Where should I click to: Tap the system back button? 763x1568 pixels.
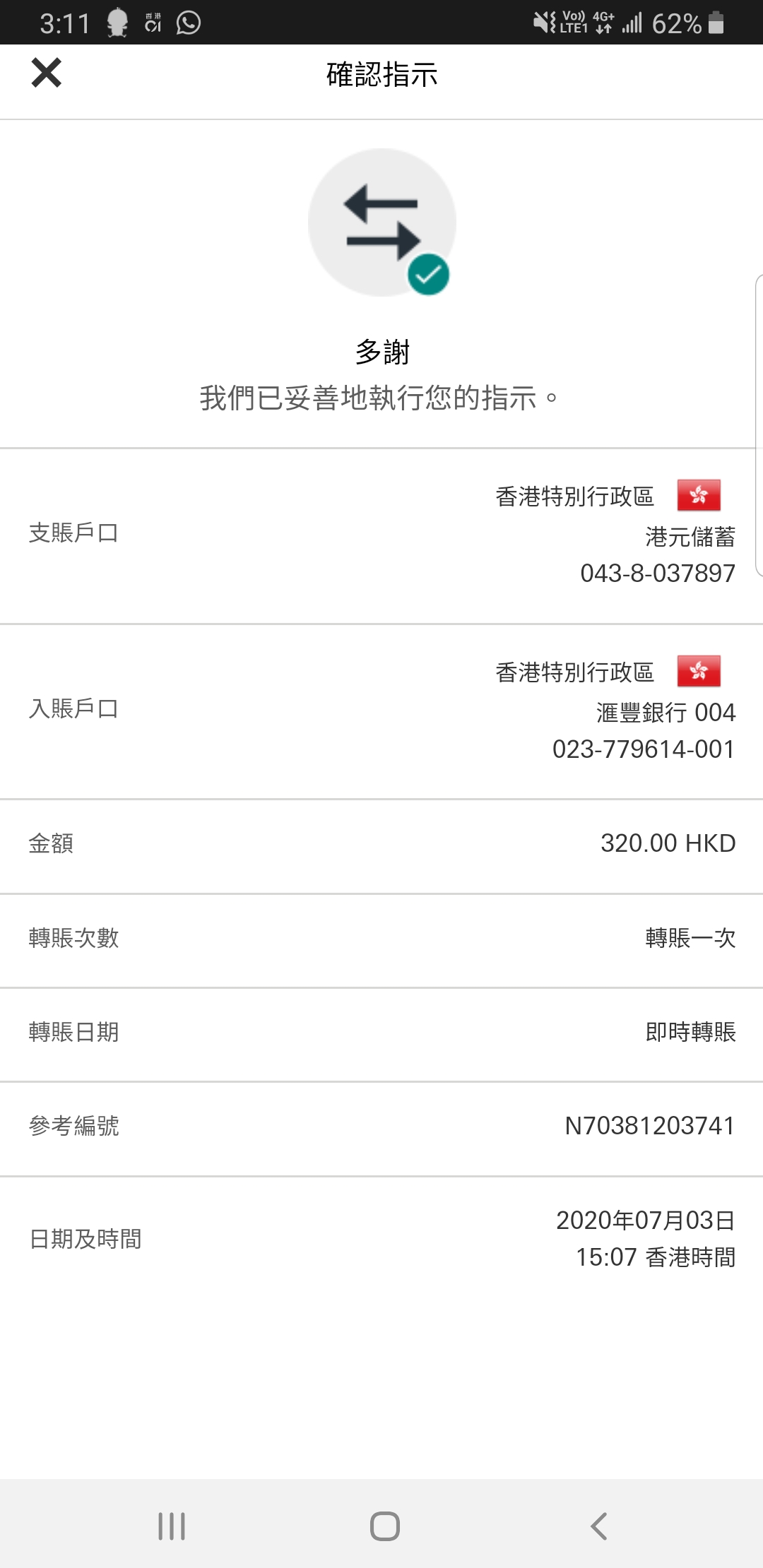point(598,1526)
